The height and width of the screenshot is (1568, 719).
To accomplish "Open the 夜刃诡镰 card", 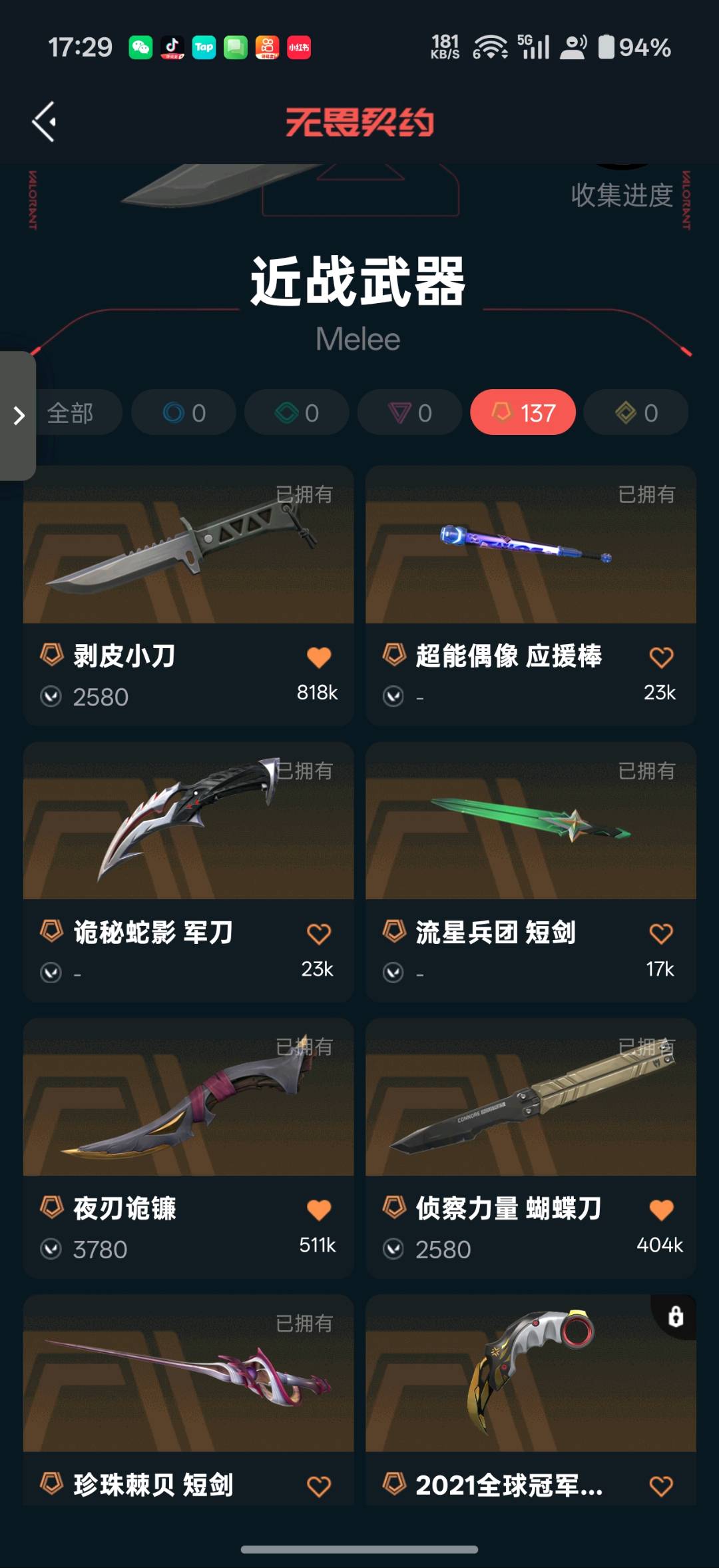I will coord(188,1098).
